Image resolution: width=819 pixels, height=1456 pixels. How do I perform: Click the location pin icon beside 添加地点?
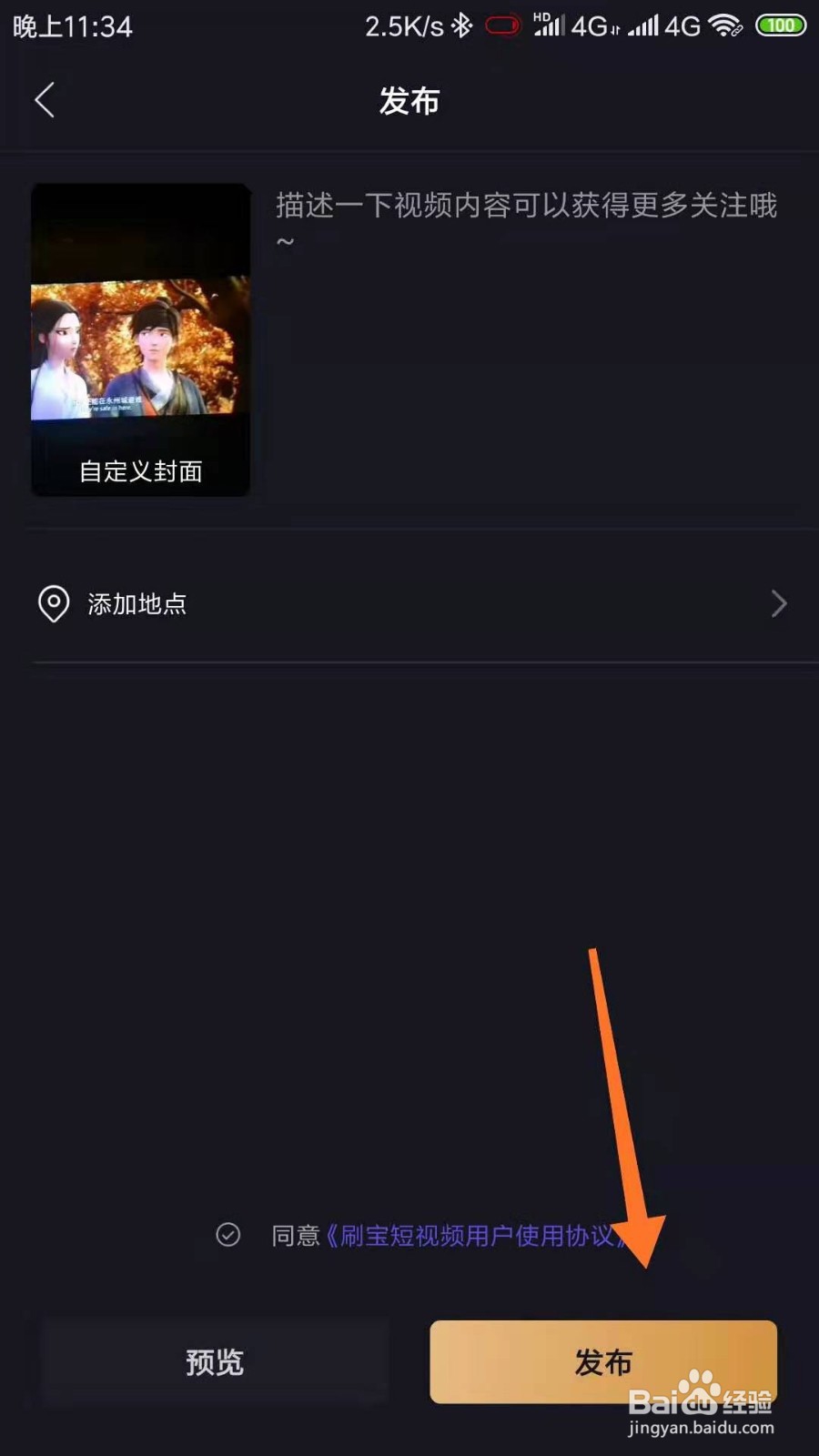52,604
